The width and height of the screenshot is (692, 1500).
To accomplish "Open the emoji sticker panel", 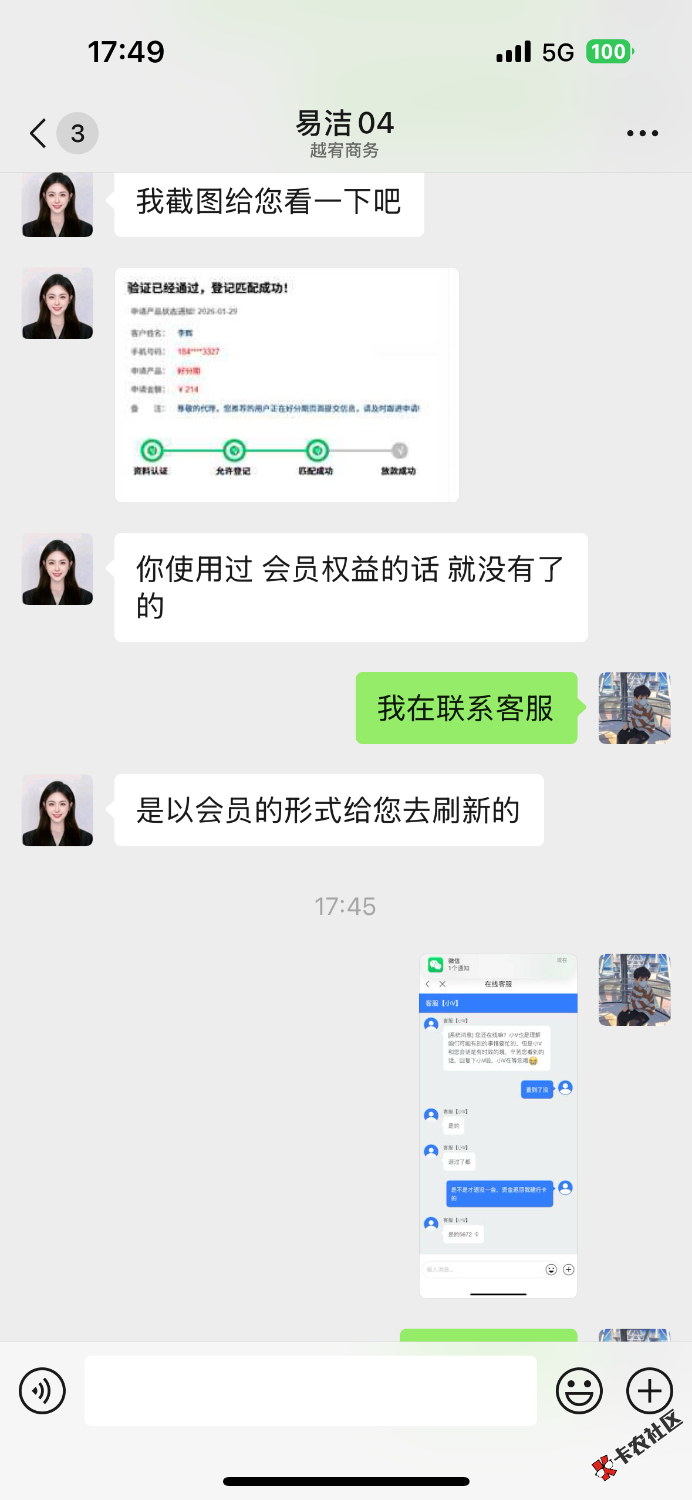I will coord(579,1390).
